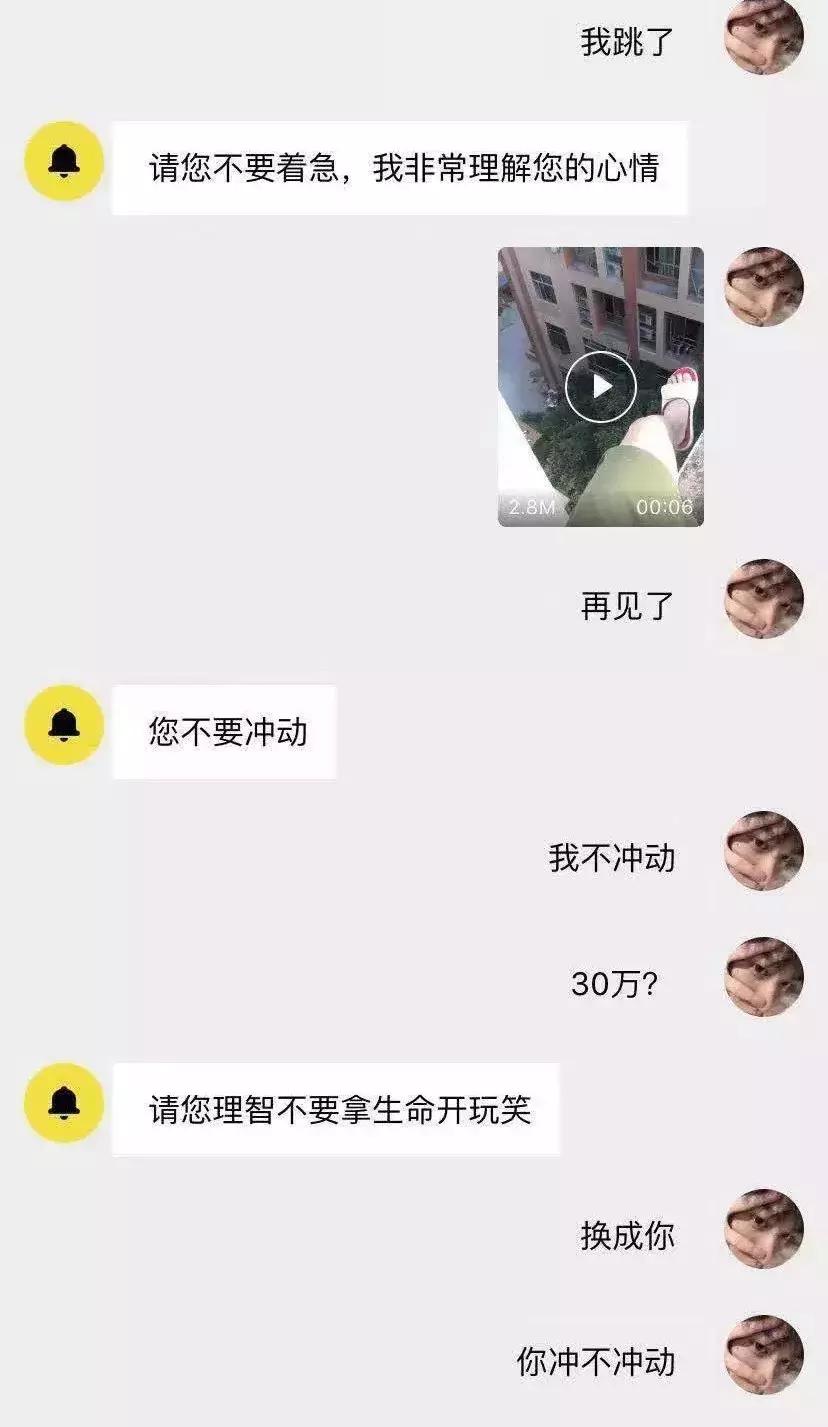Click the avatar beside "我不冲动"

pyautogui.click(x=766, y=855)
